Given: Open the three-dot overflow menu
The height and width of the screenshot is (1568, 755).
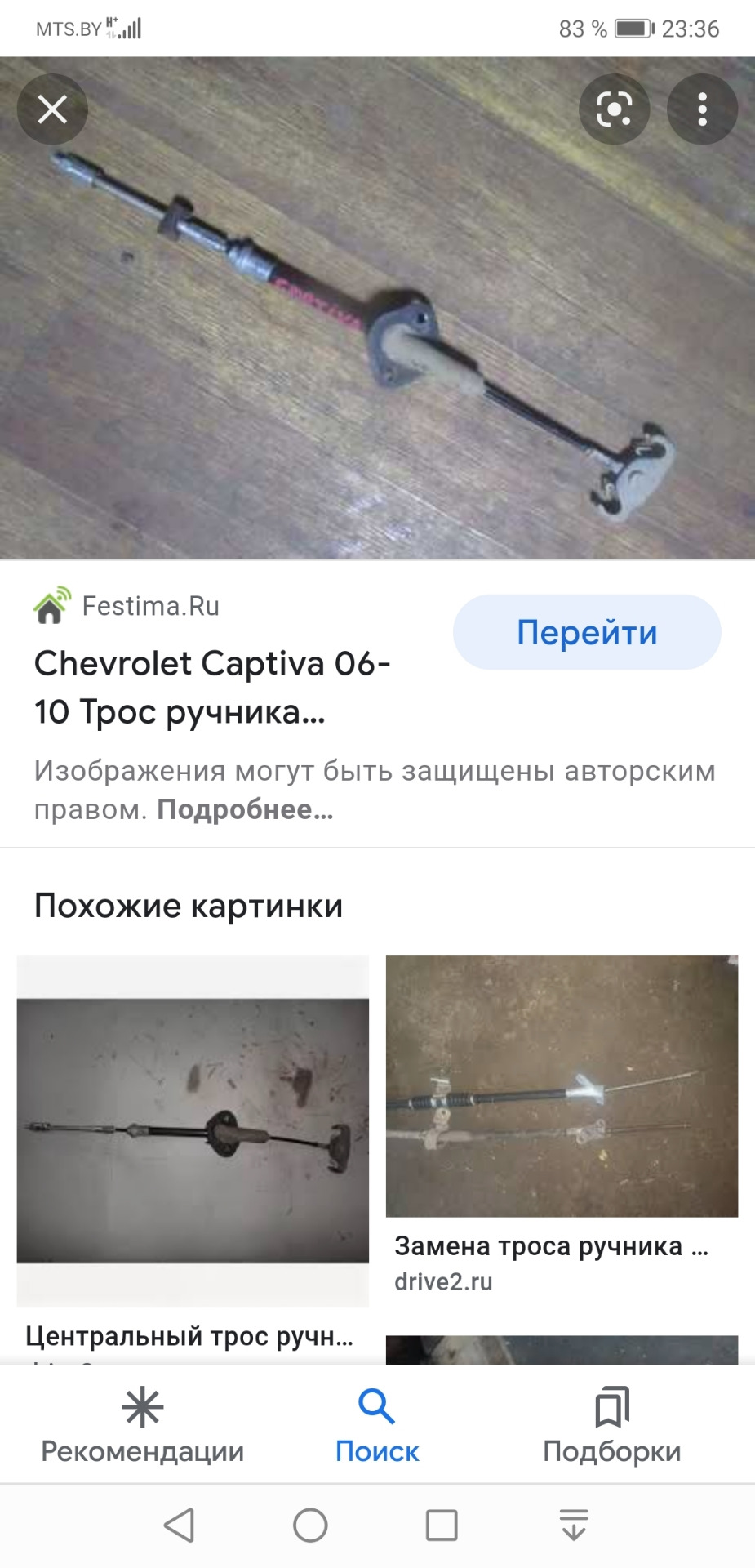Looking at the screenshot, I should point(702,109).
